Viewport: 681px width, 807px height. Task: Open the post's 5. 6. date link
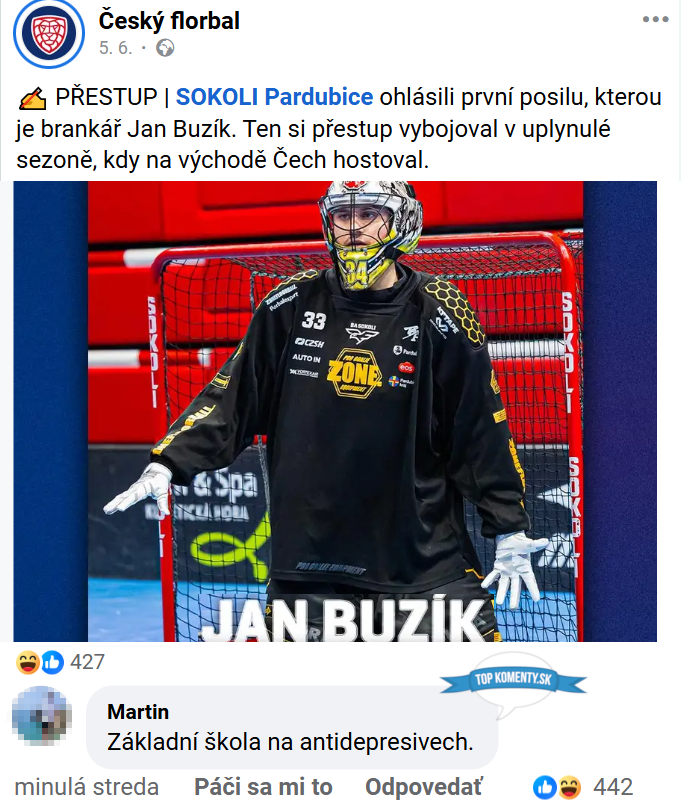click(111, 47)
